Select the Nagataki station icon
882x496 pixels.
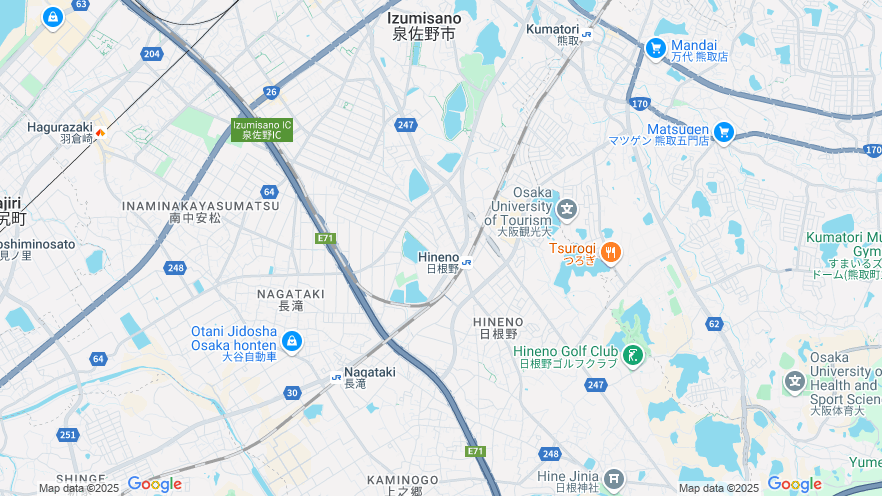tap(337, 377)
